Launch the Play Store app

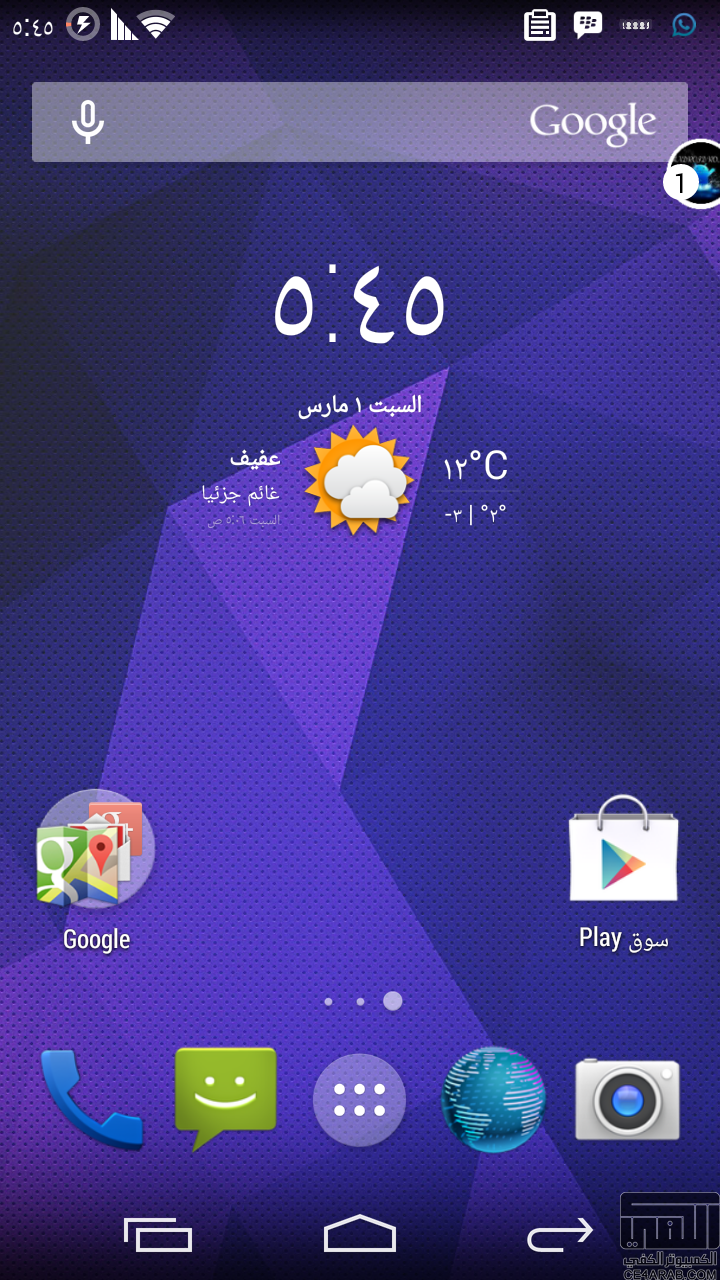click(624, 850)
